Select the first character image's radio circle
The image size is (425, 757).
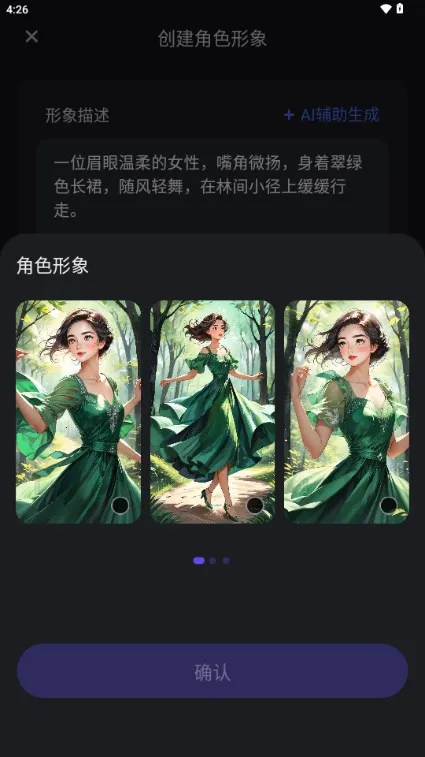[x=120, y=505]
